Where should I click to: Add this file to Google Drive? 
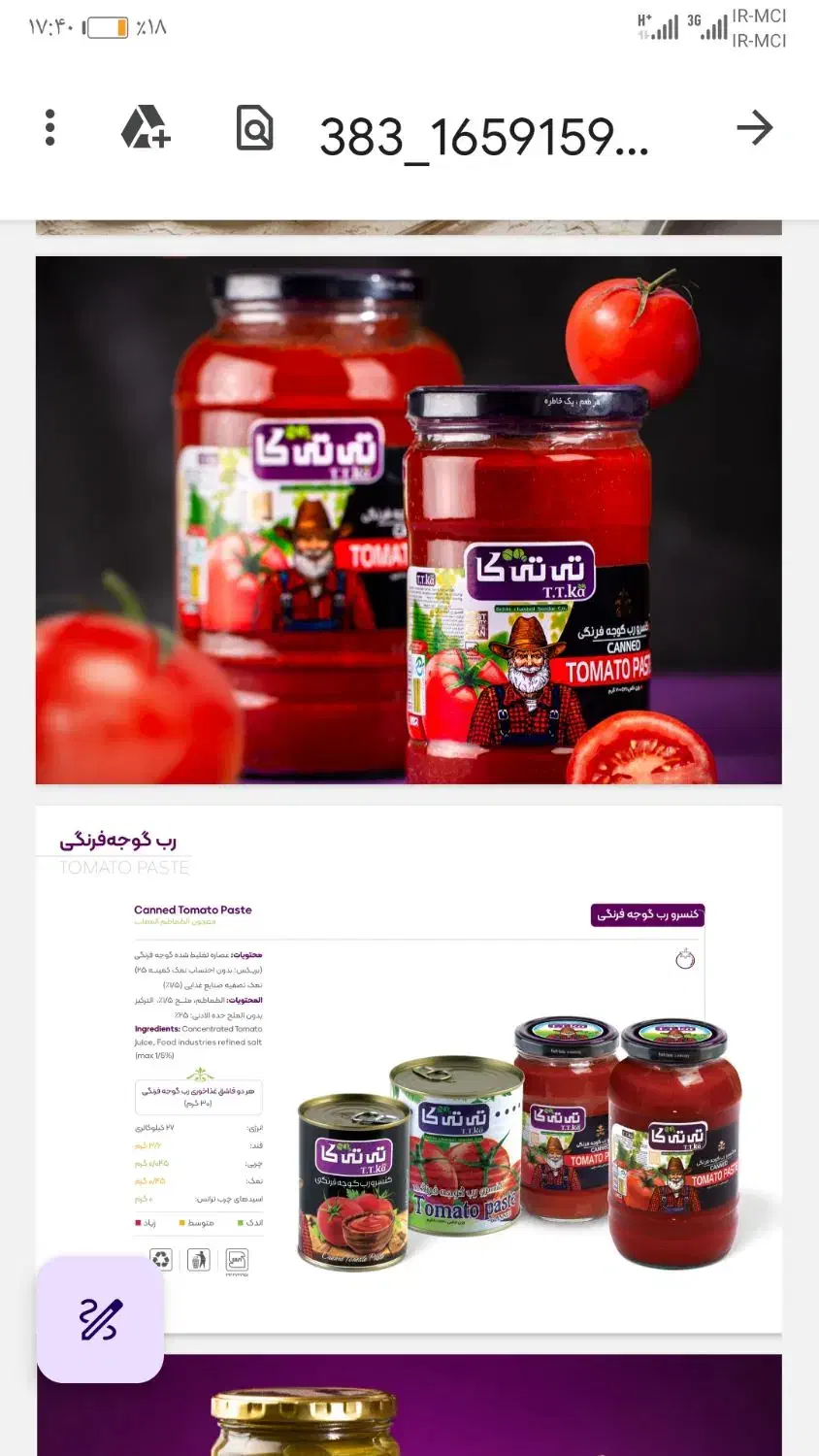coord(146,128)
